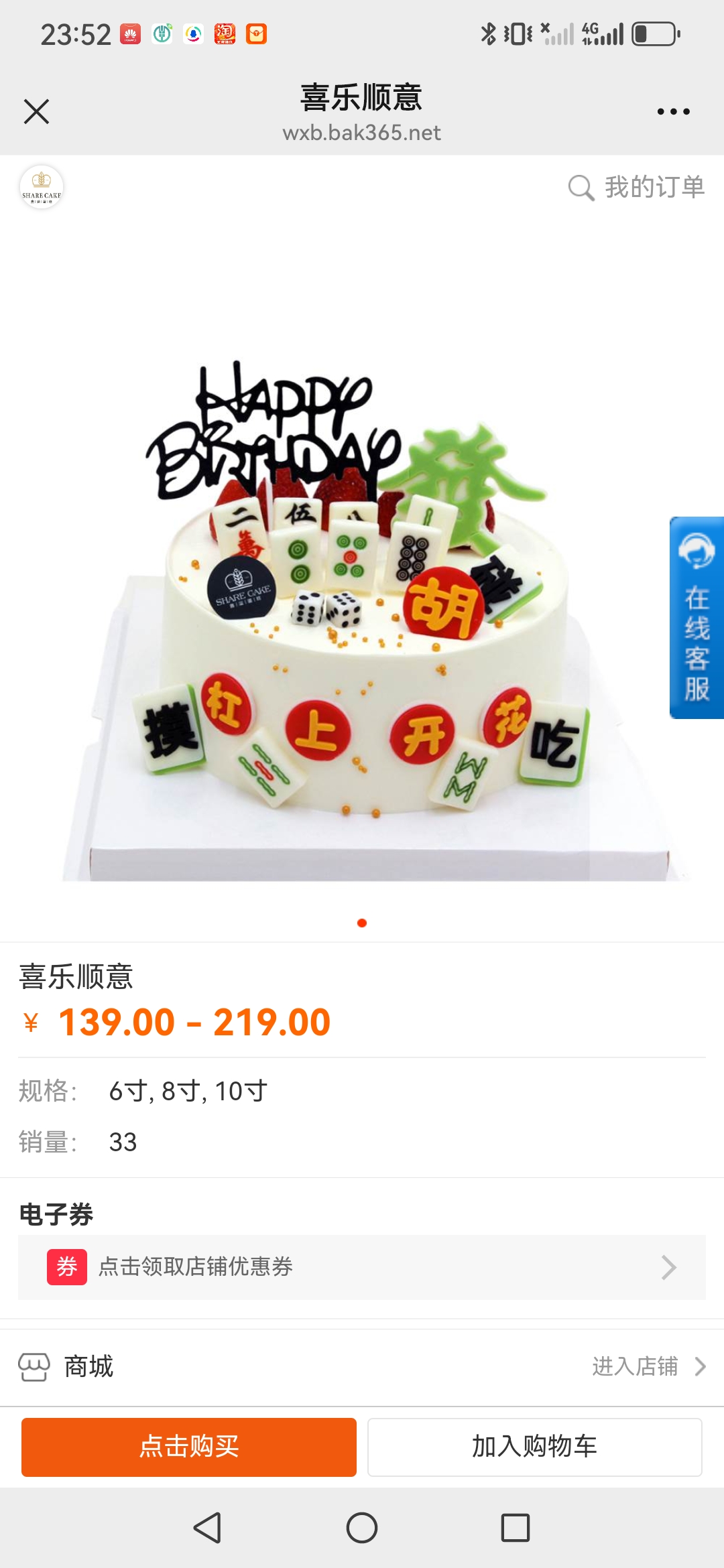Screen dimensions: 724x1568
Task: Open 我的订单 (my orders)
Action: pyautogui.click(x=637, y=187)
